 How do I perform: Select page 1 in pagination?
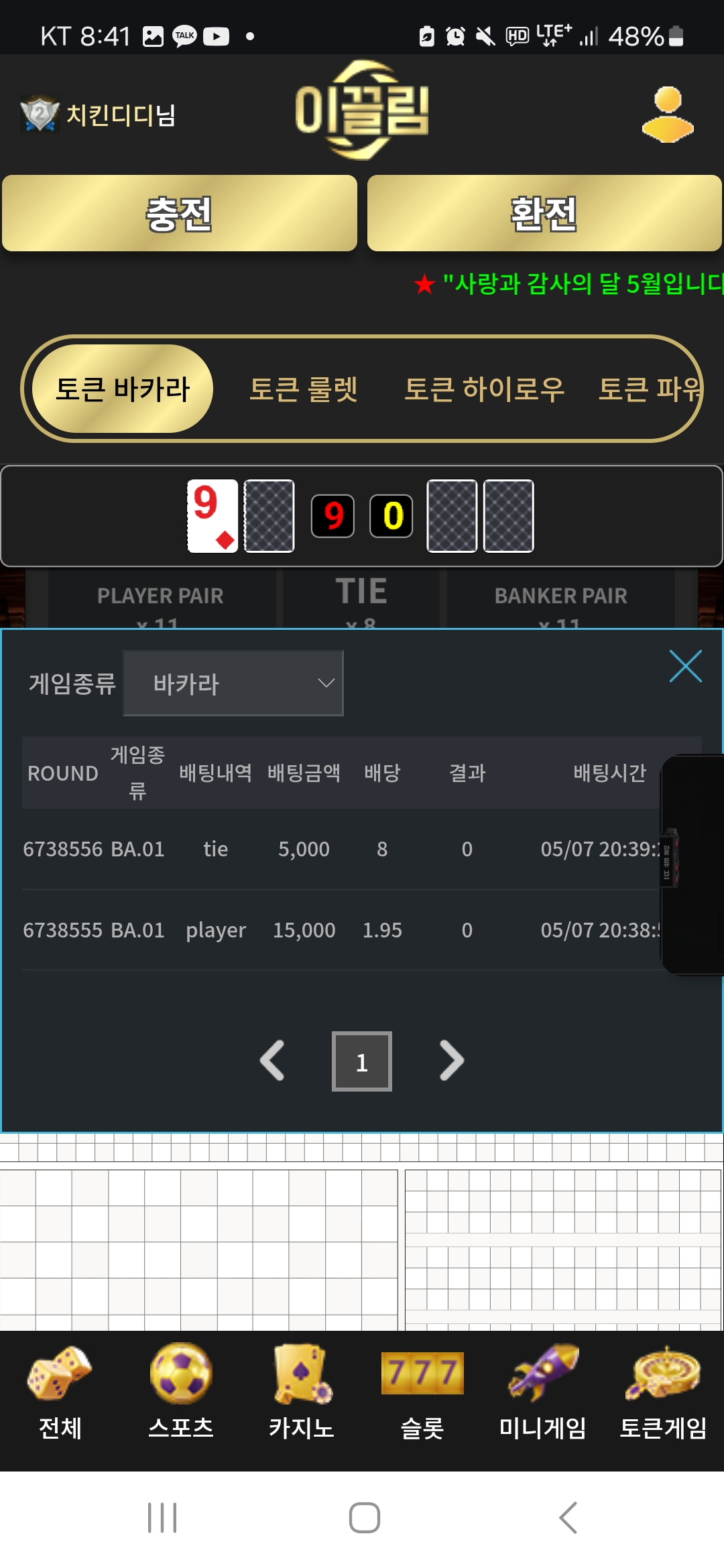click(x=362, y=1061)
